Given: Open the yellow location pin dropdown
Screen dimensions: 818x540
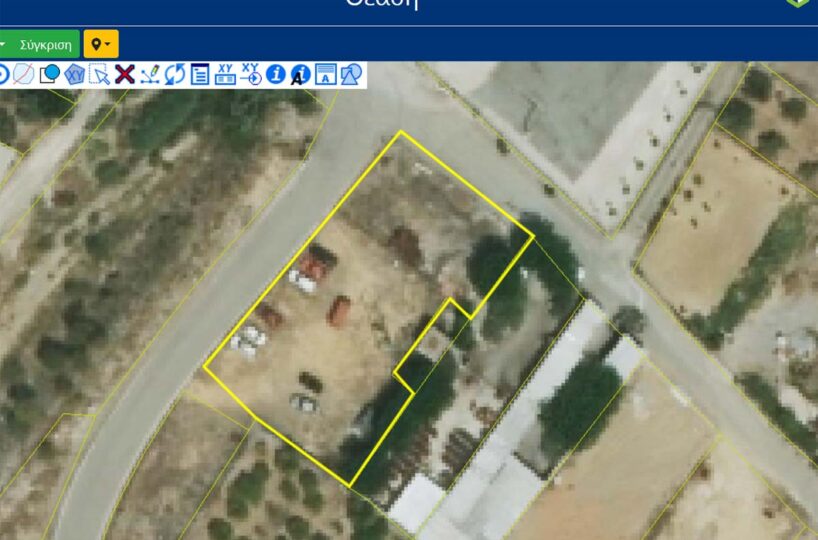Looking at the screenshot, I should [x=101, y=45].
